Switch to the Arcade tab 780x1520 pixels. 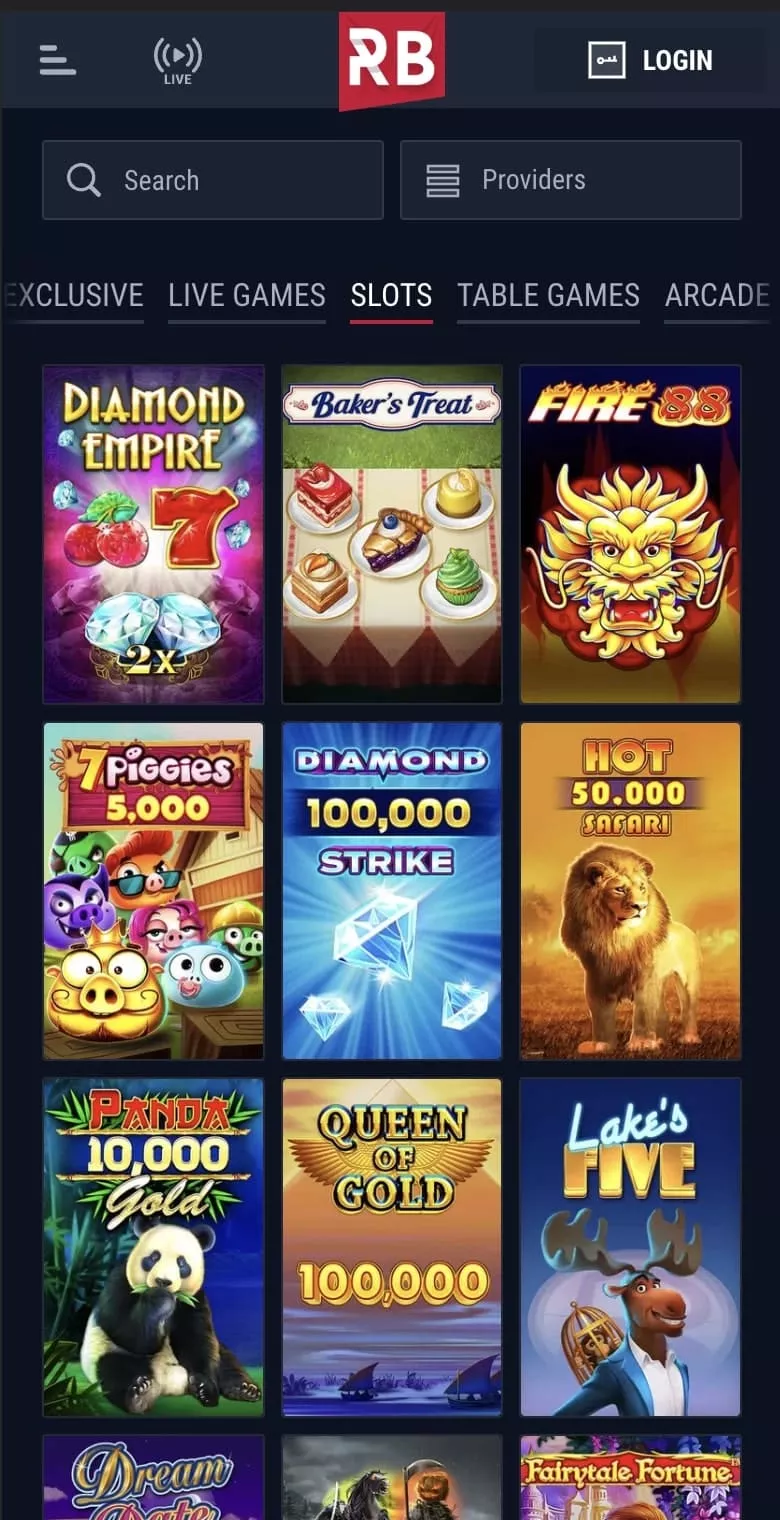point(716,295)
